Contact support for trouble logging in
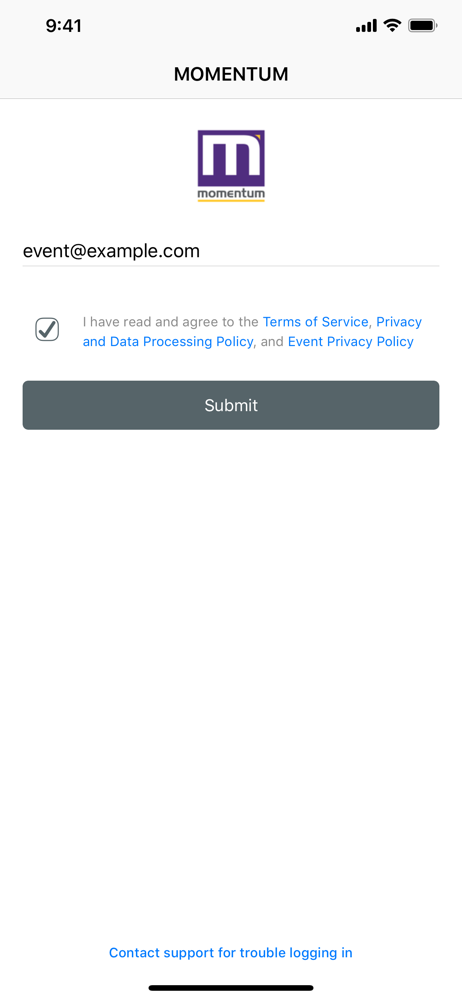This screenshot has width=462, height=1000. point(230,953)
